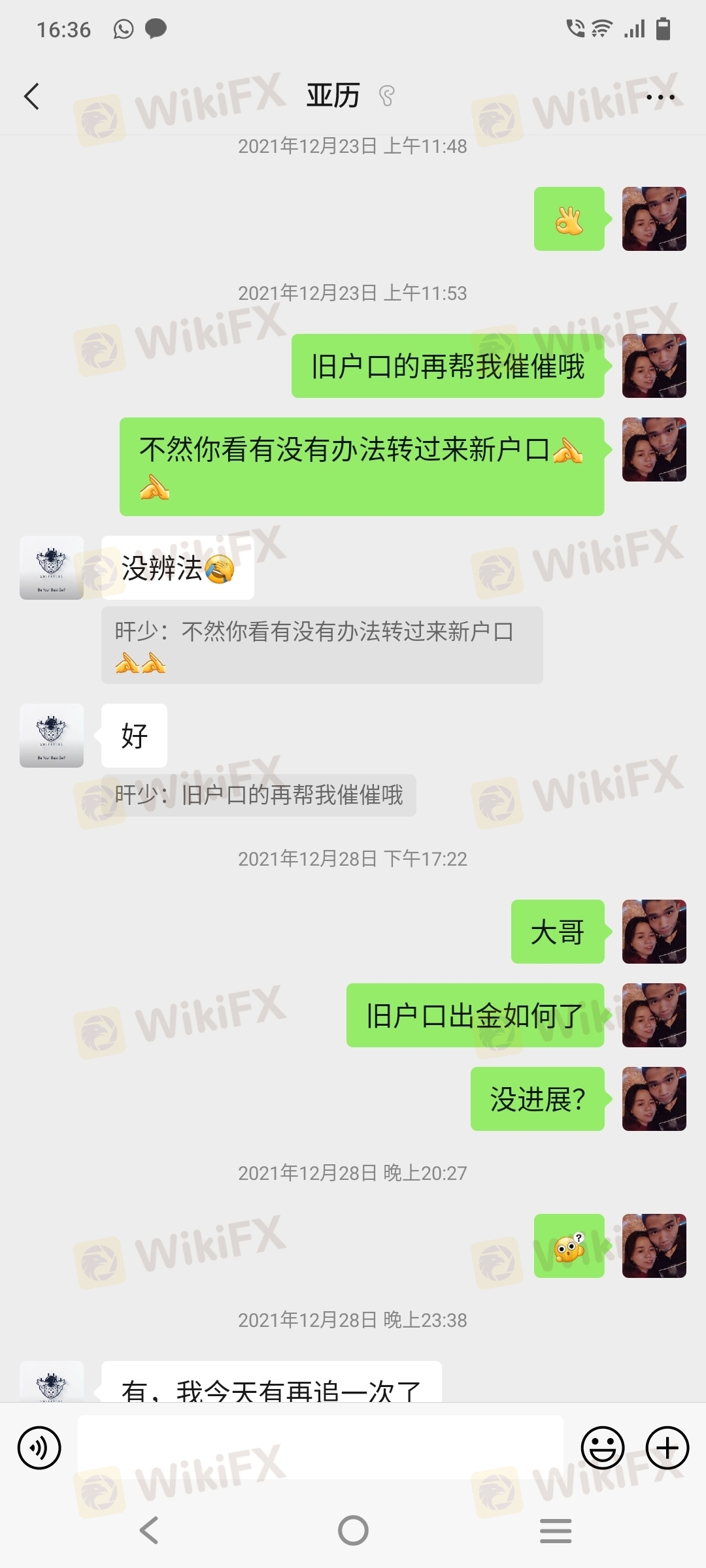Go back from the 亚历 chat
This screenshot has height=1568, width=706.
[31, 97]
